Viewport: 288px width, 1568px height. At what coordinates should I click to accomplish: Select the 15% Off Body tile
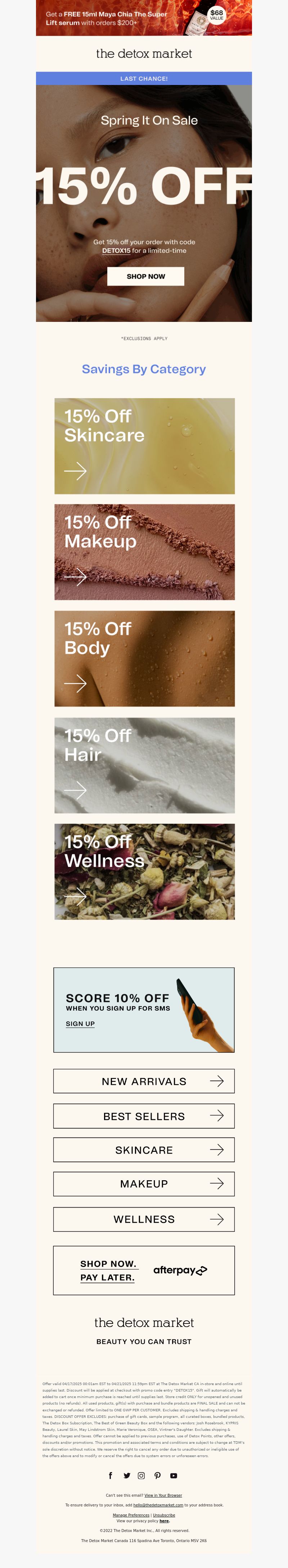[144, 659]
